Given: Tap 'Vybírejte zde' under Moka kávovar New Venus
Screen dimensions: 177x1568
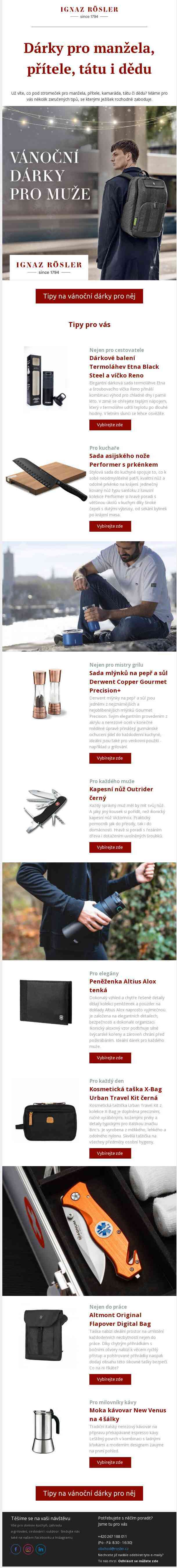Looking at the screenshot, I should 110,1461.
